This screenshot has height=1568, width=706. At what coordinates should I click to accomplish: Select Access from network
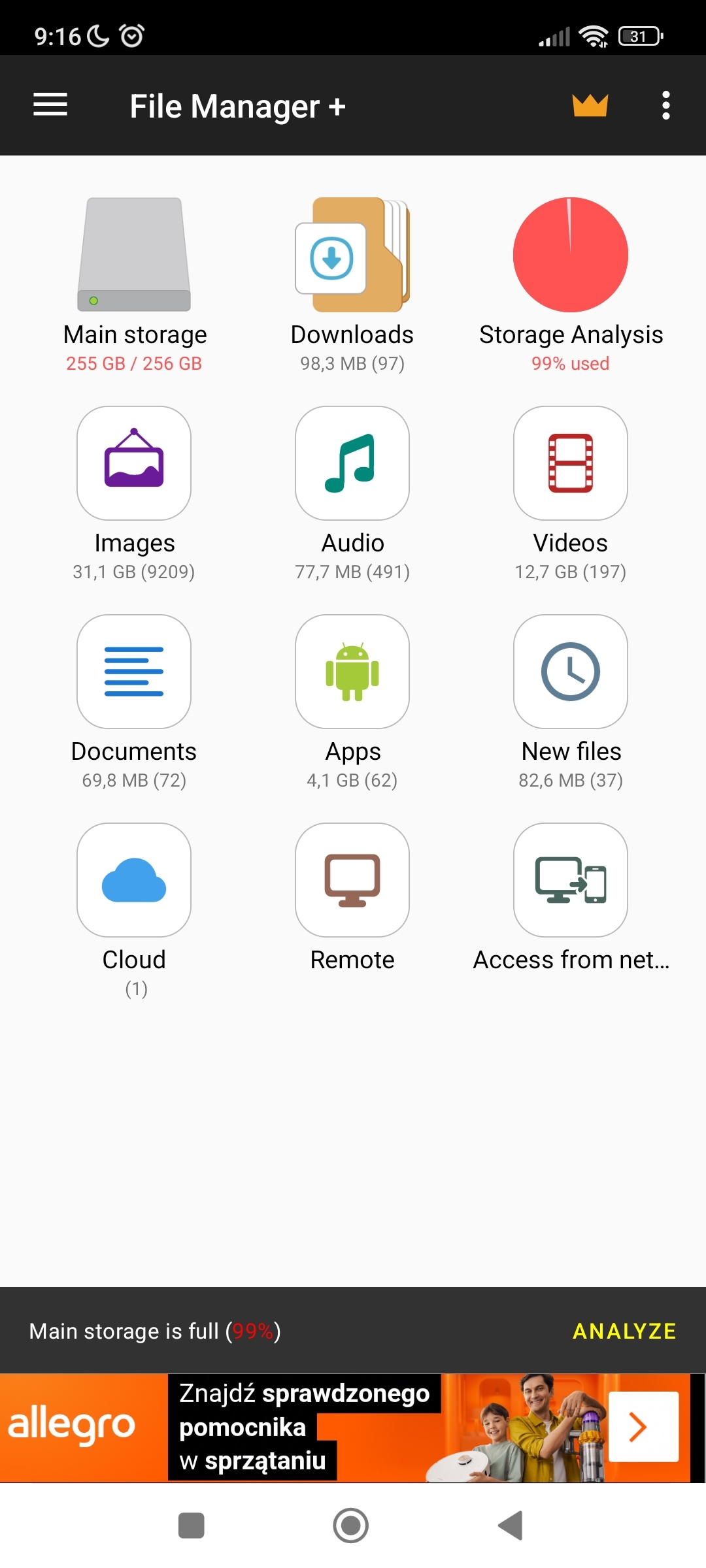point(571,880)
